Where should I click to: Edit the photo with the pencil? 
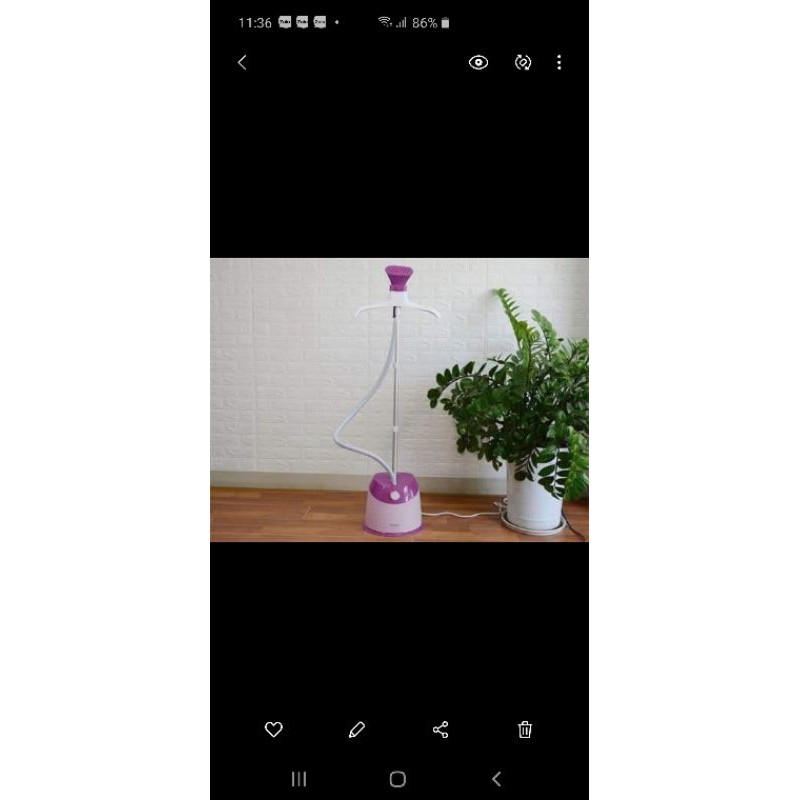357,730
